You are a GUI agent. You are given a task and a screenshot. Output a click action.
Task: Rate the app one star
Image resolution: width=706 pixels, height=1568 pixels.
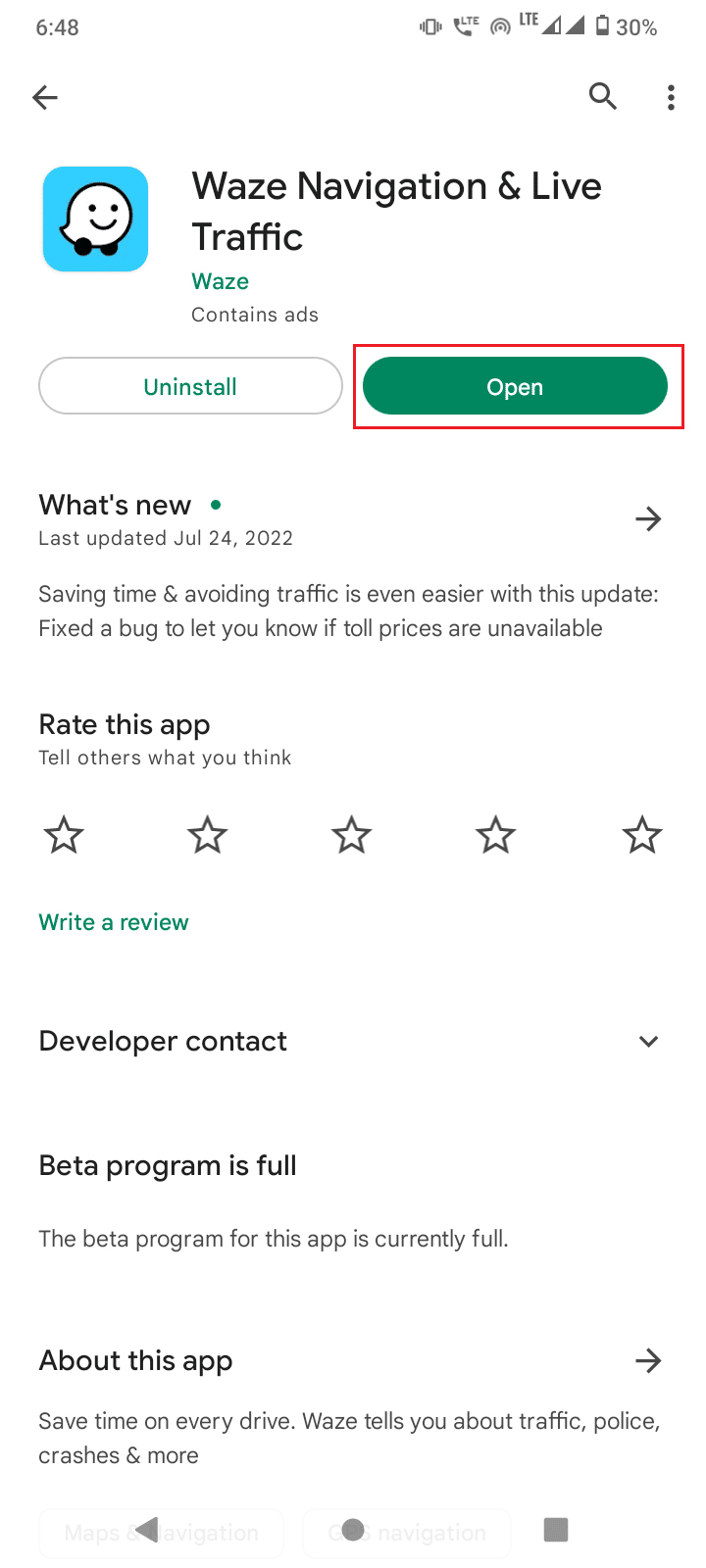64,835
